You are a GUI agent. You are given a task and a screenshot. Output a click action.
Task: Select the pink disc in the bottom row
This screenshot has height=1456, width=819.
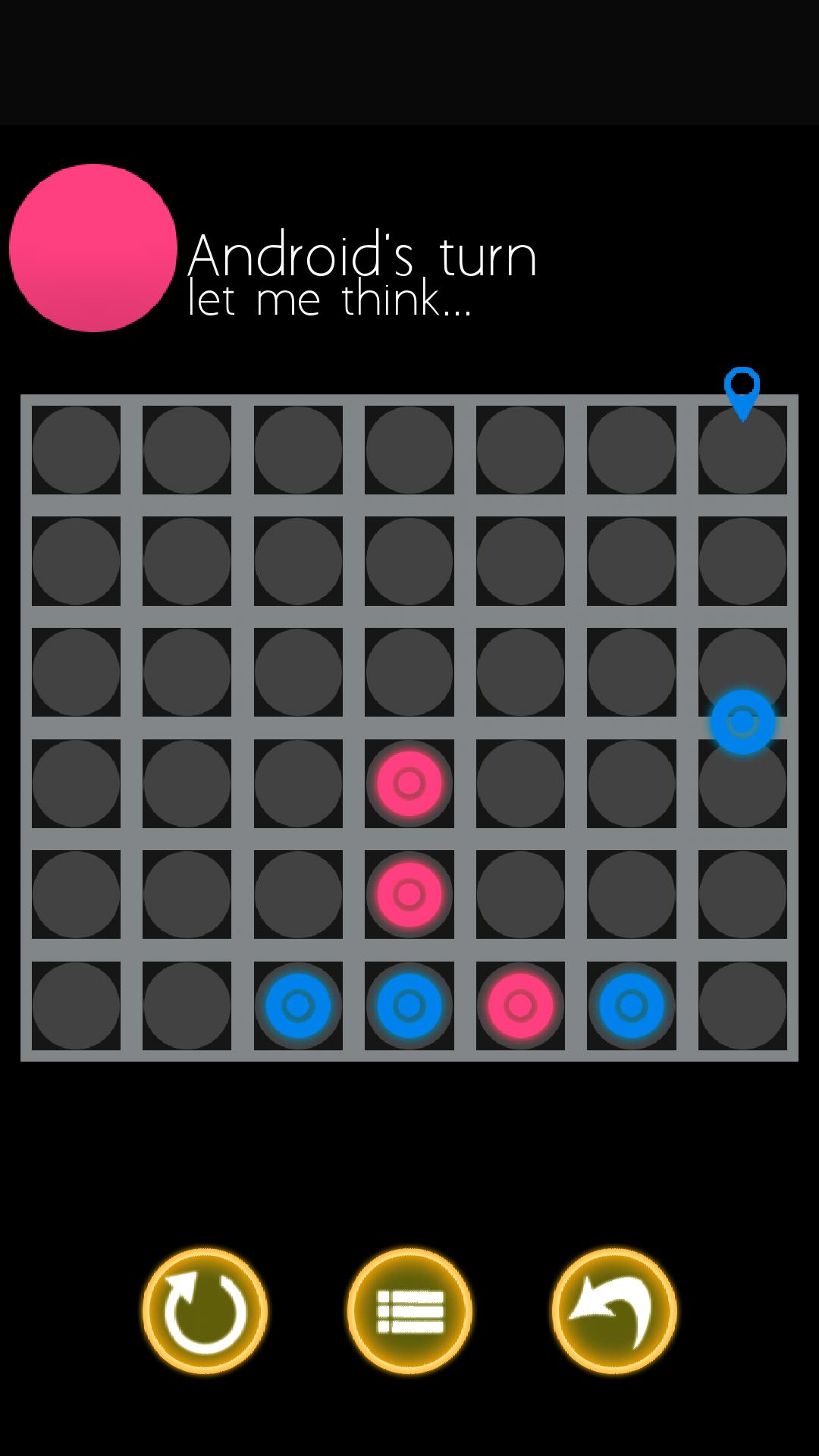pos(519,1005)
